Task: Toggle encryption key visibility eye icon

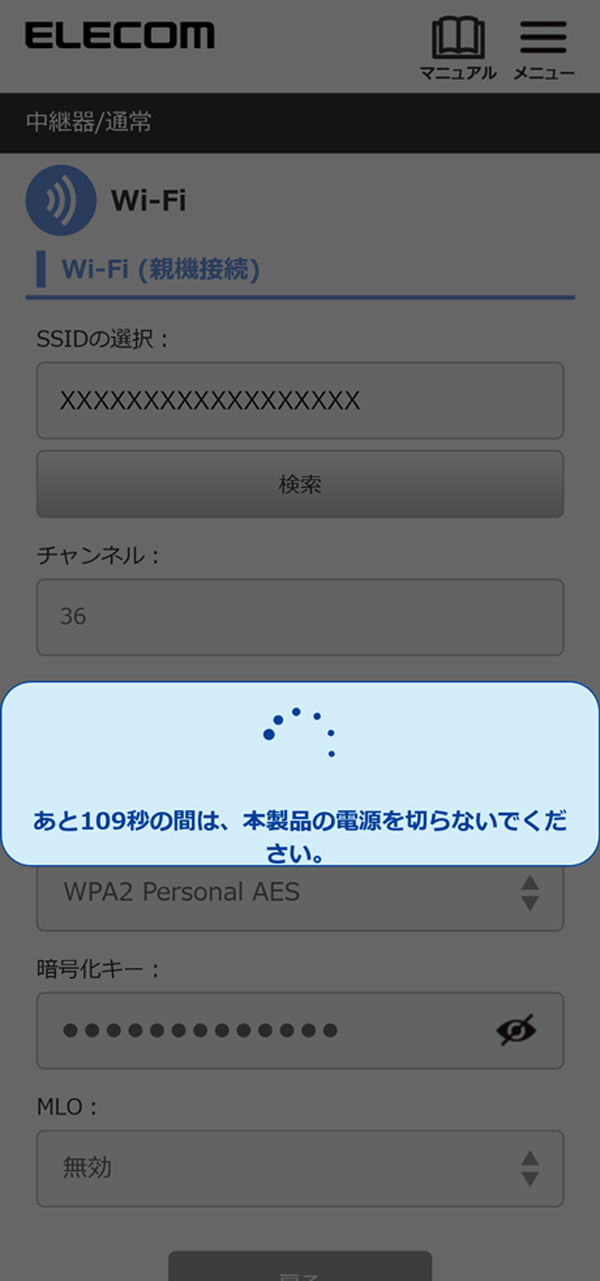Action: point(516,1031)
